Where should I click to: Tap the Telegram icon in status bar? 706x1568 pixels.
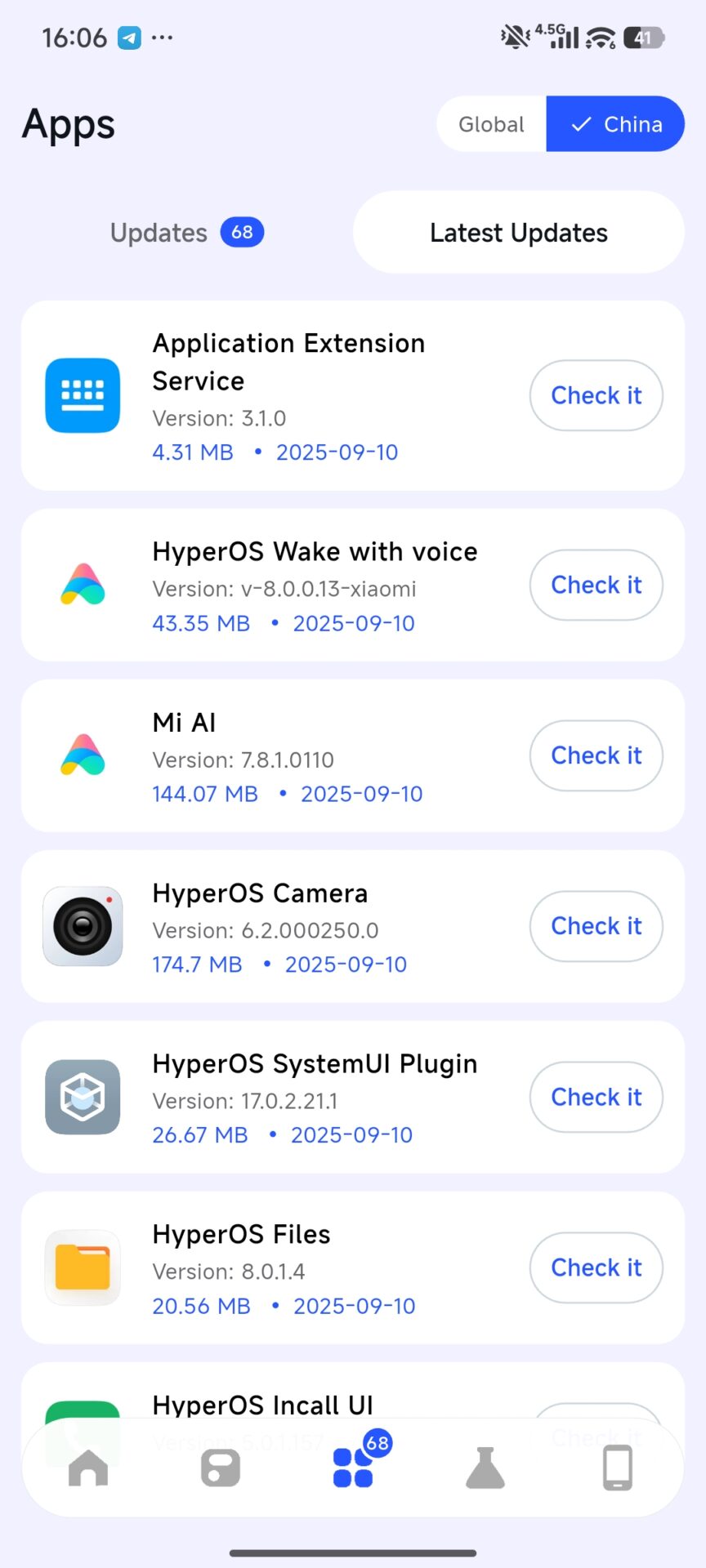[127, 36]
